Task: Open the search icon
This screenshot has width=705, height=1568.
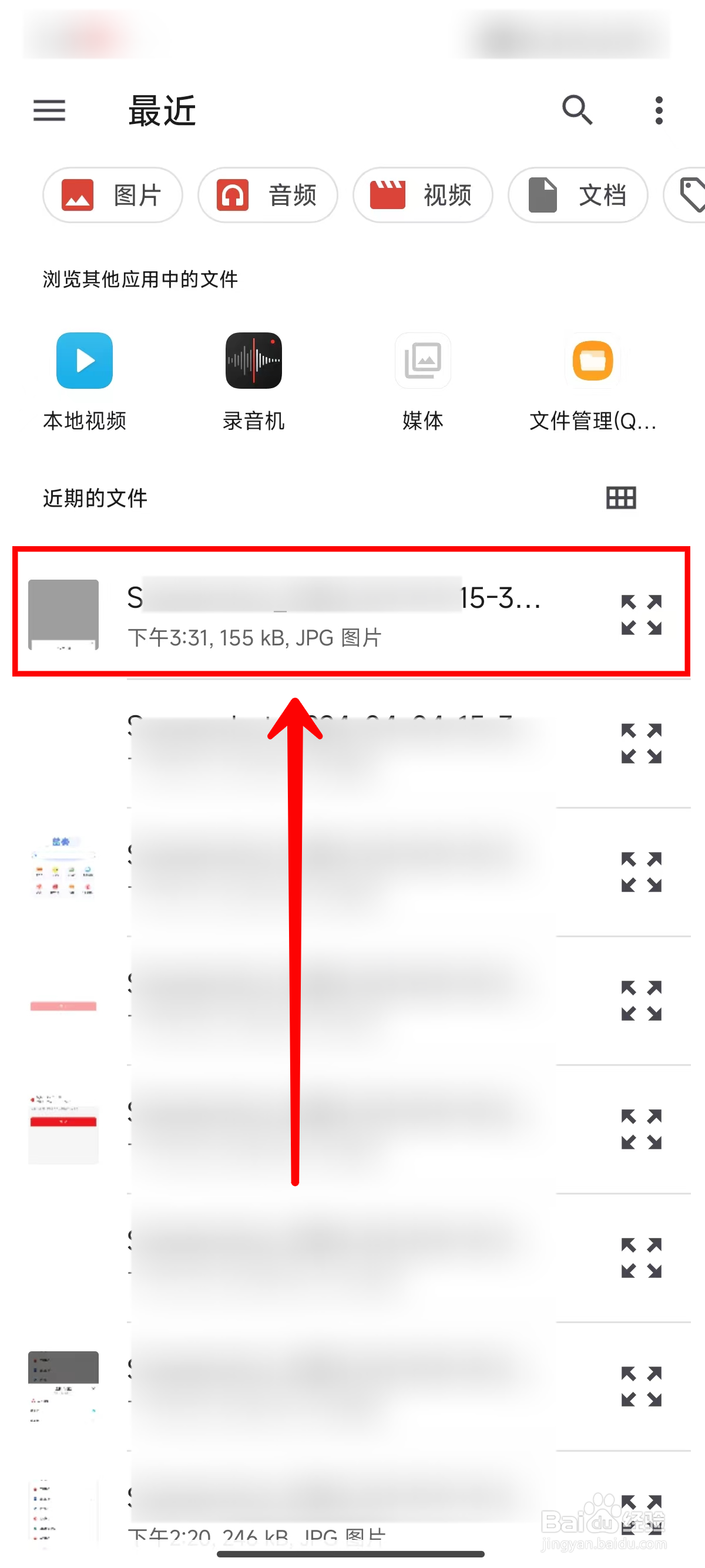Action: (x=576, y=112)
